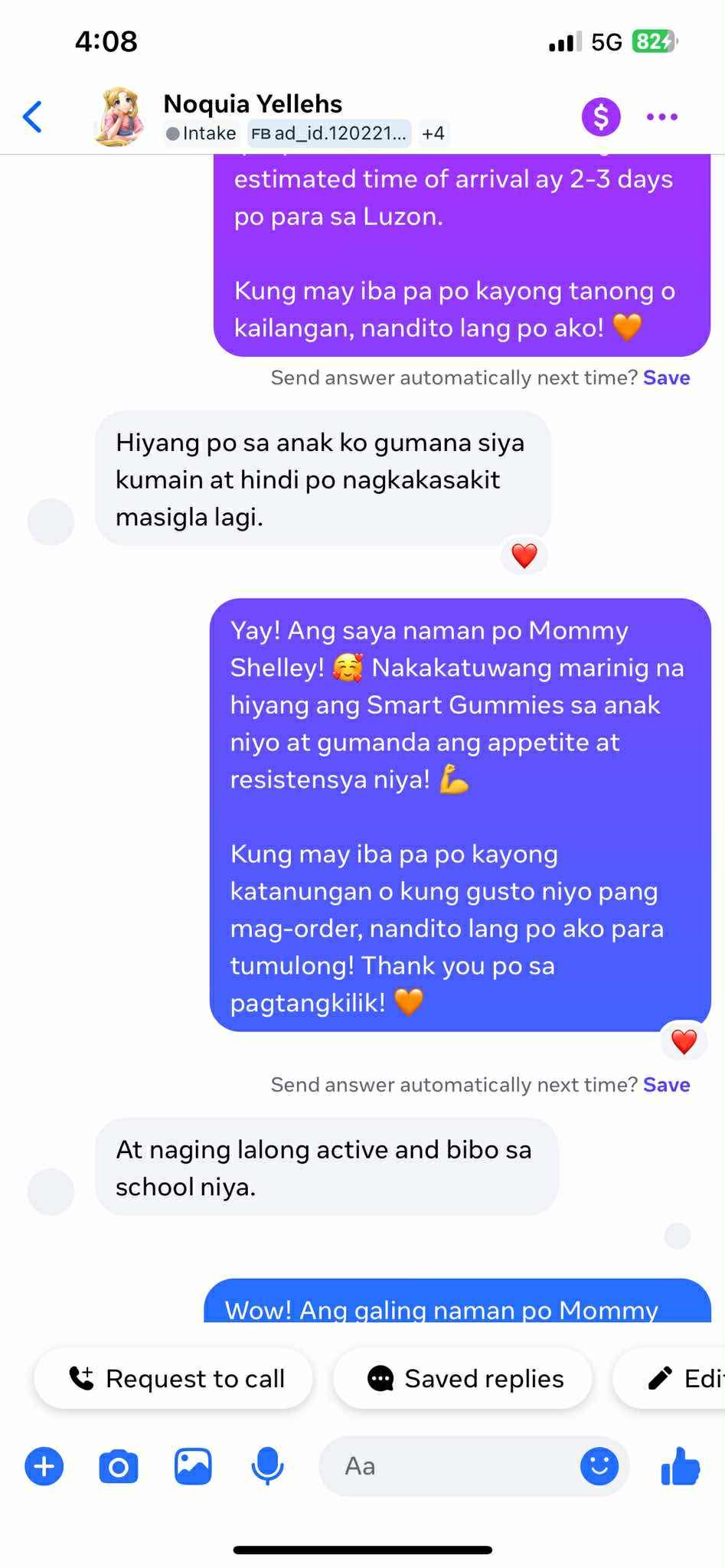Focus the Aa message field

pos(444,1467)
